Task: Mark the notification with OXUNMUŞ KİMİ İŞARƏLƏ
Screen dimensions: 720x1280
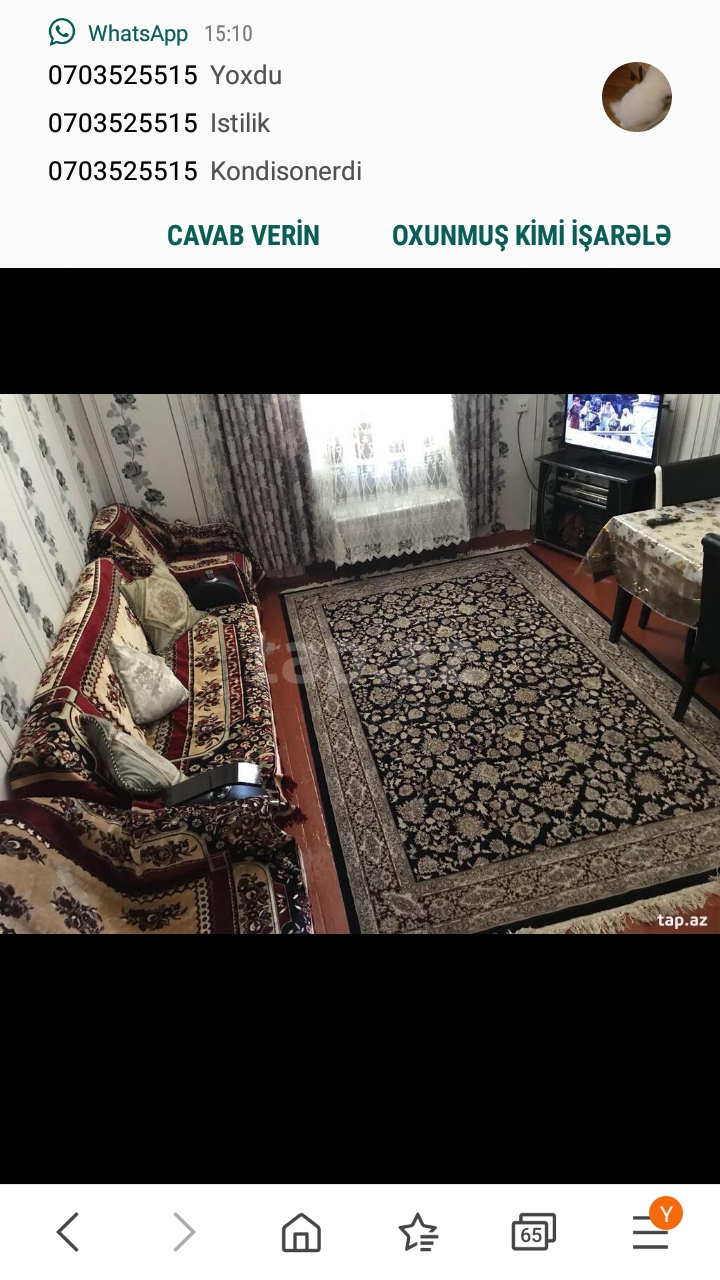Action: pos(531,236)
